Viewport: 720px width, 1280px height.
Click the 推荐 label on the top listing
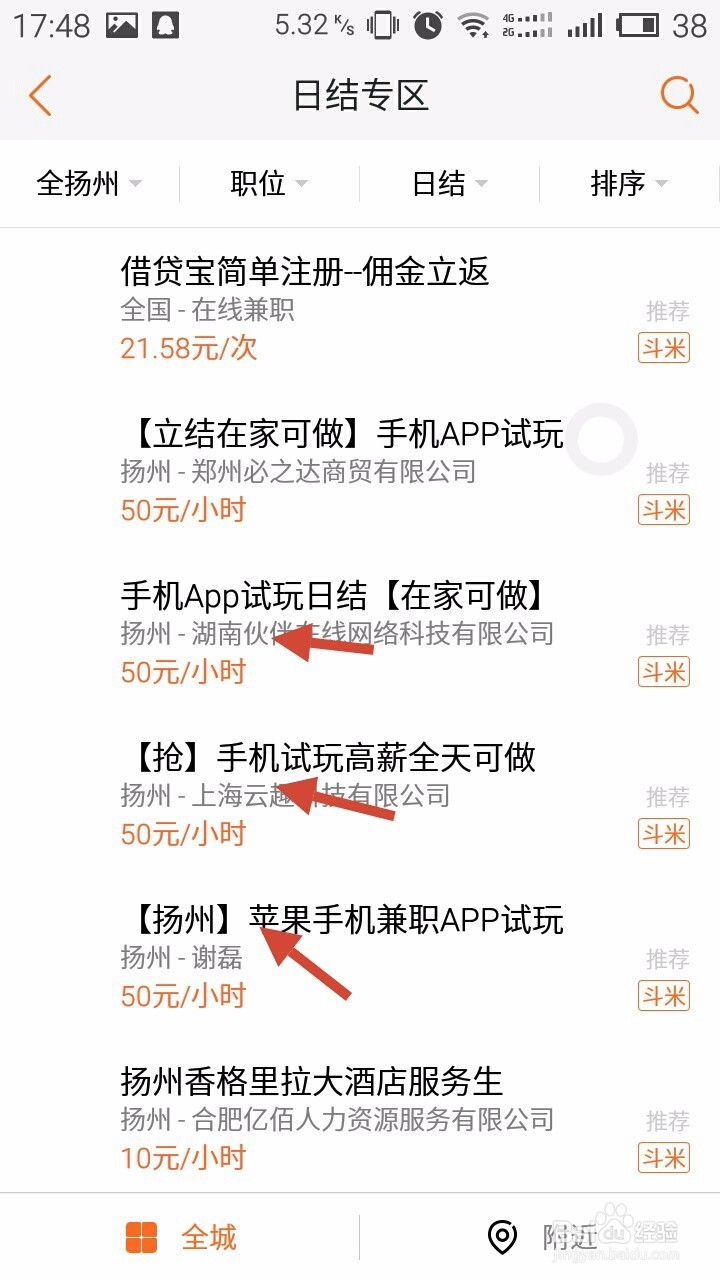663,311
